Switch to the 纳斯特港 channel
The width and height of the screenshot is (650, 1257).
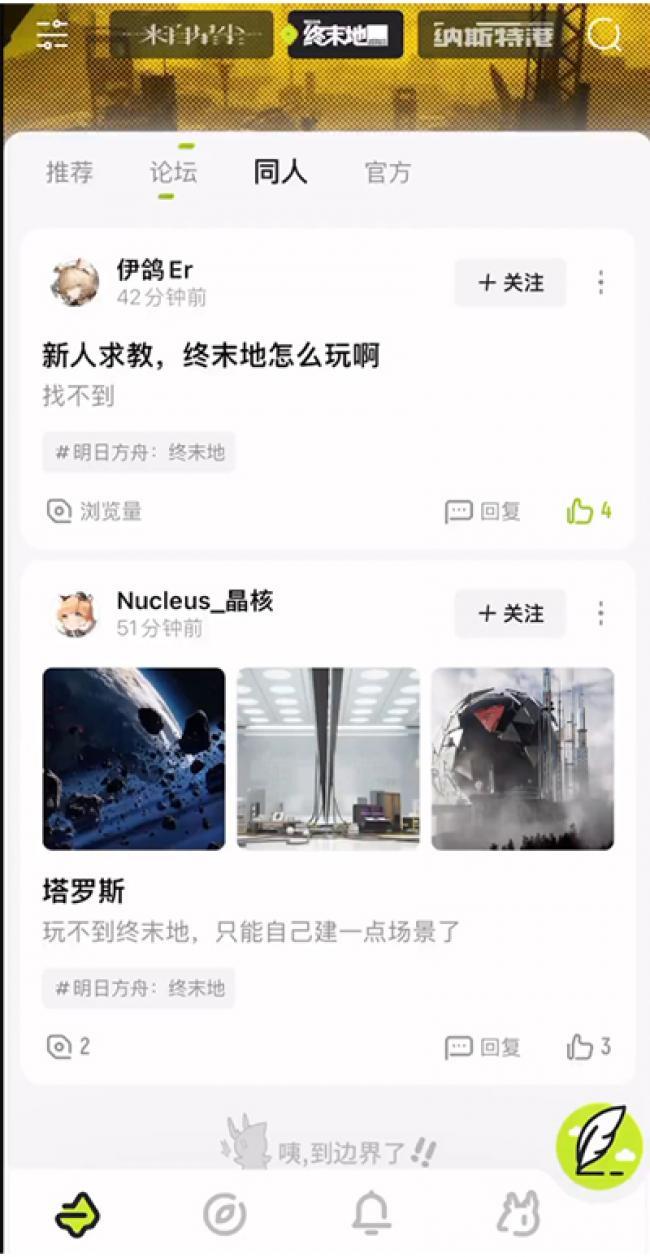(x=493, y=35)
